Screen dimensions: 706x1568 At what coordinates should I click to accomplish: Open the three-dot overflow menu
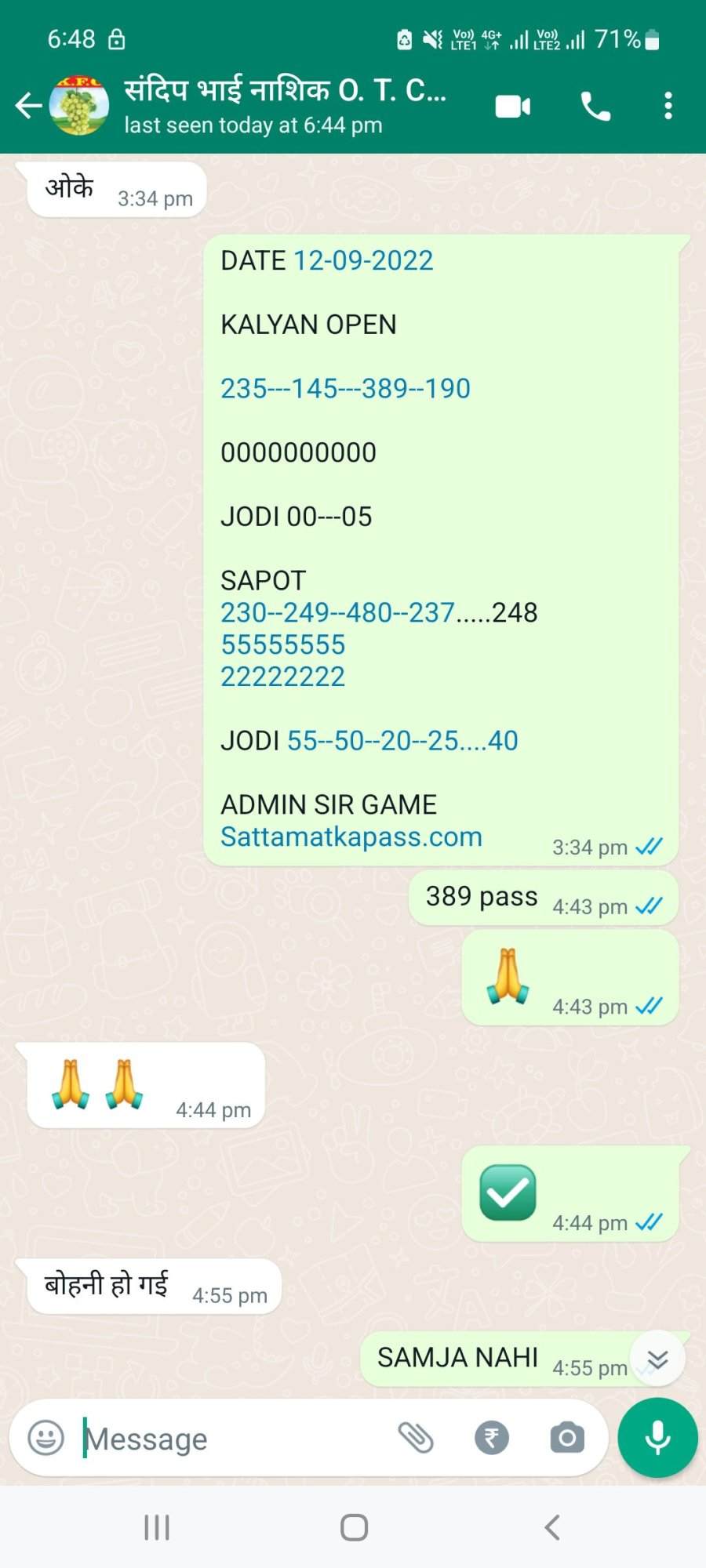[668, 106]
